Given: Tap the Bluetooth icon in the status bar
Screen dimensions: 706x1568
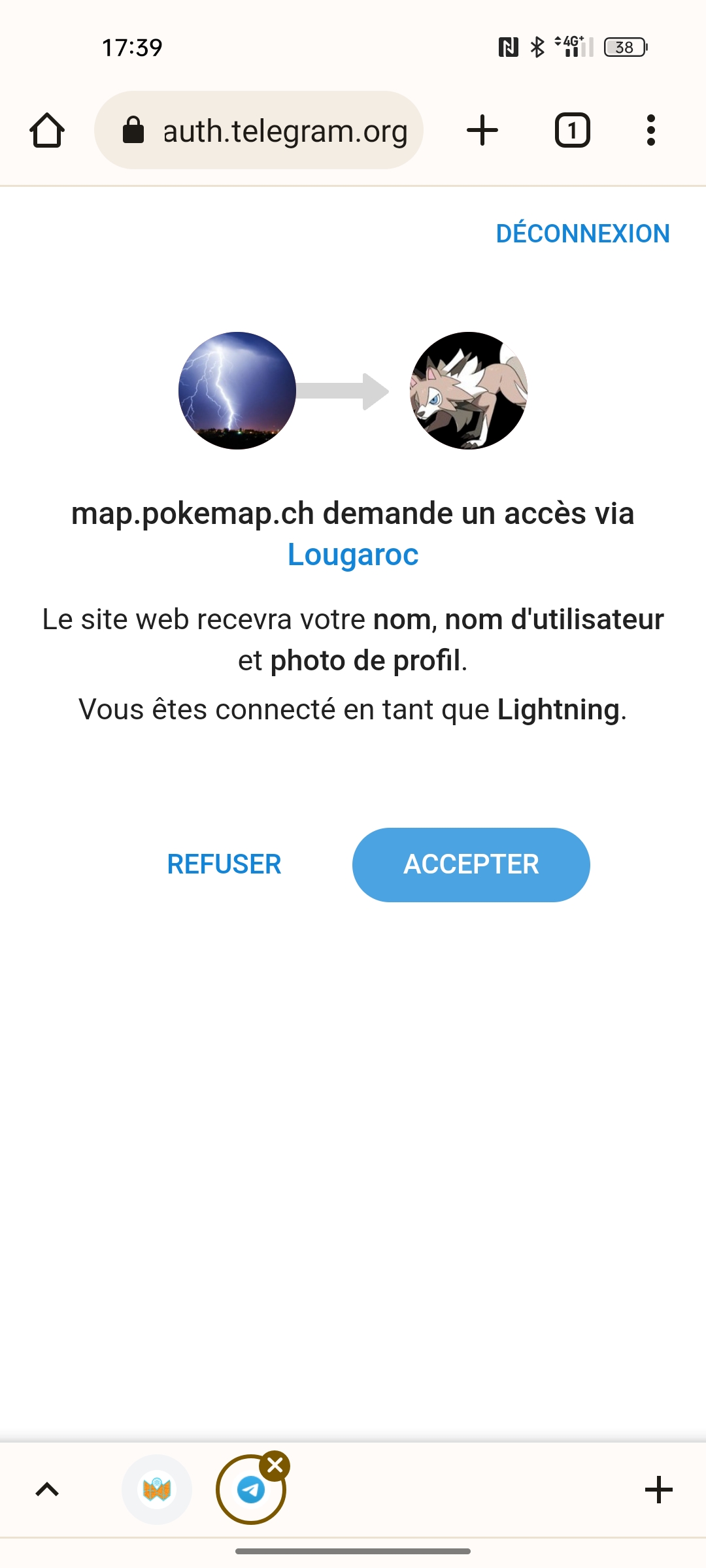Looking at the screenshot, I should (537, 46).
